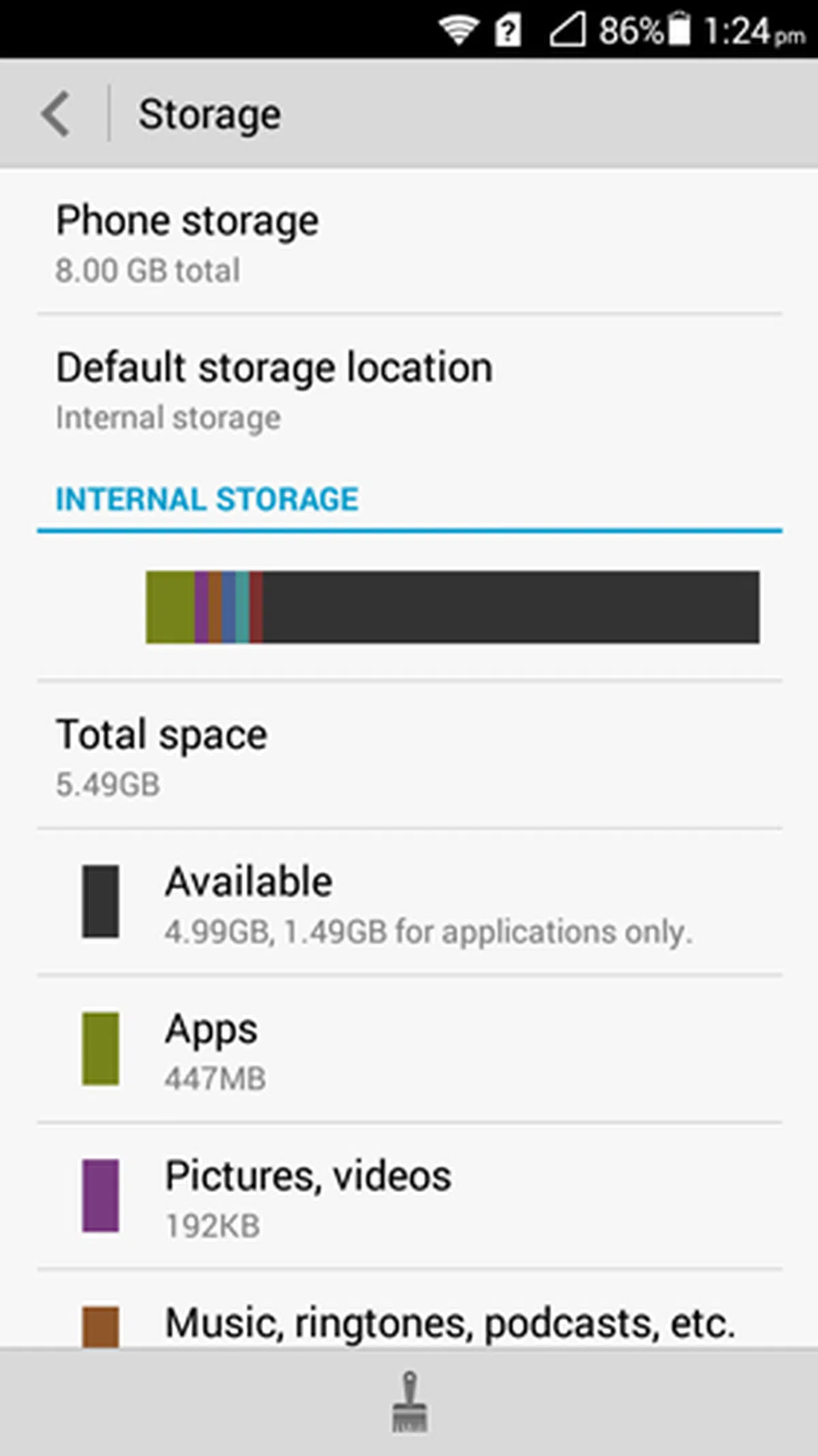Screen dimensions: 818x1456
Task: Open Apps storage details
Action: point(409,1049)
